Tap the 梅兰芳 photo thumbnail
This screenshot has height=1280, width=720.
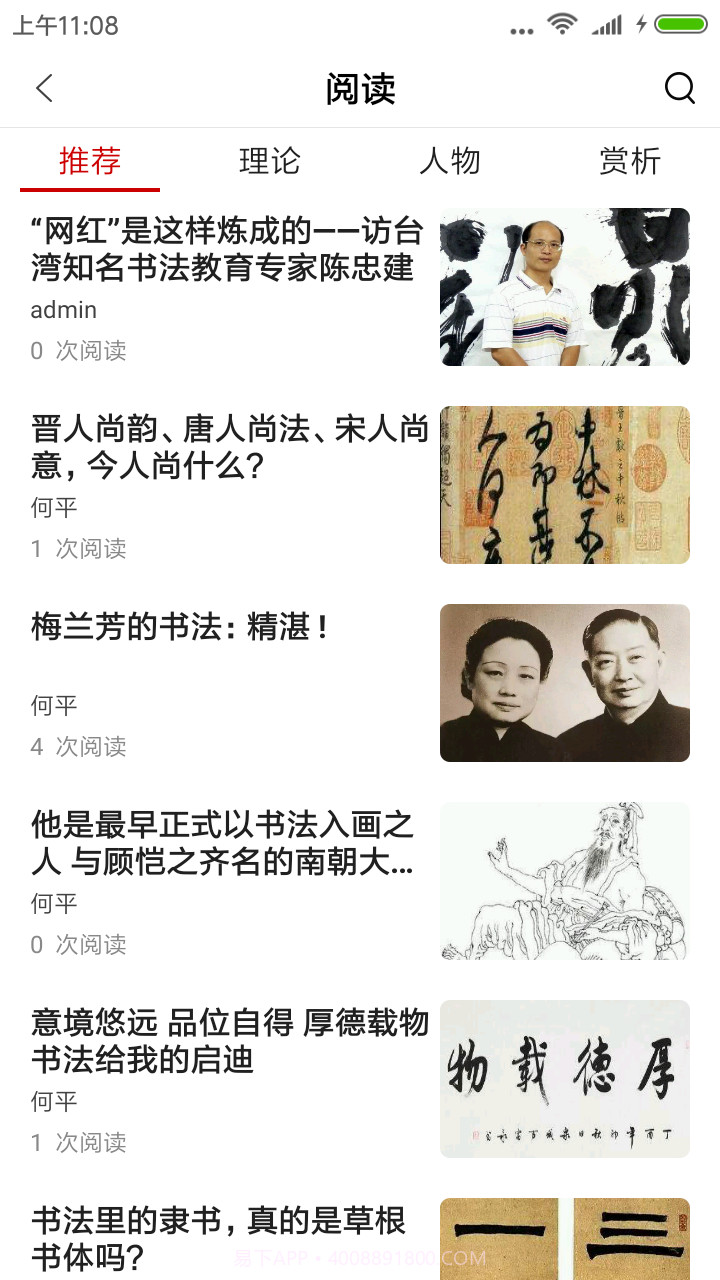point(565,683)
